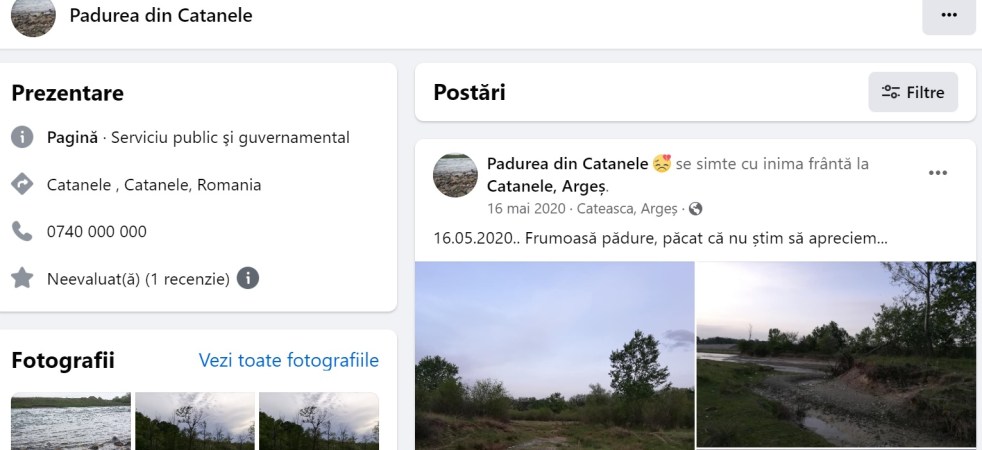Open the post's three-dot menu
Screen dimensions: 982x450
pyautogui.click(x=937, y=173)
